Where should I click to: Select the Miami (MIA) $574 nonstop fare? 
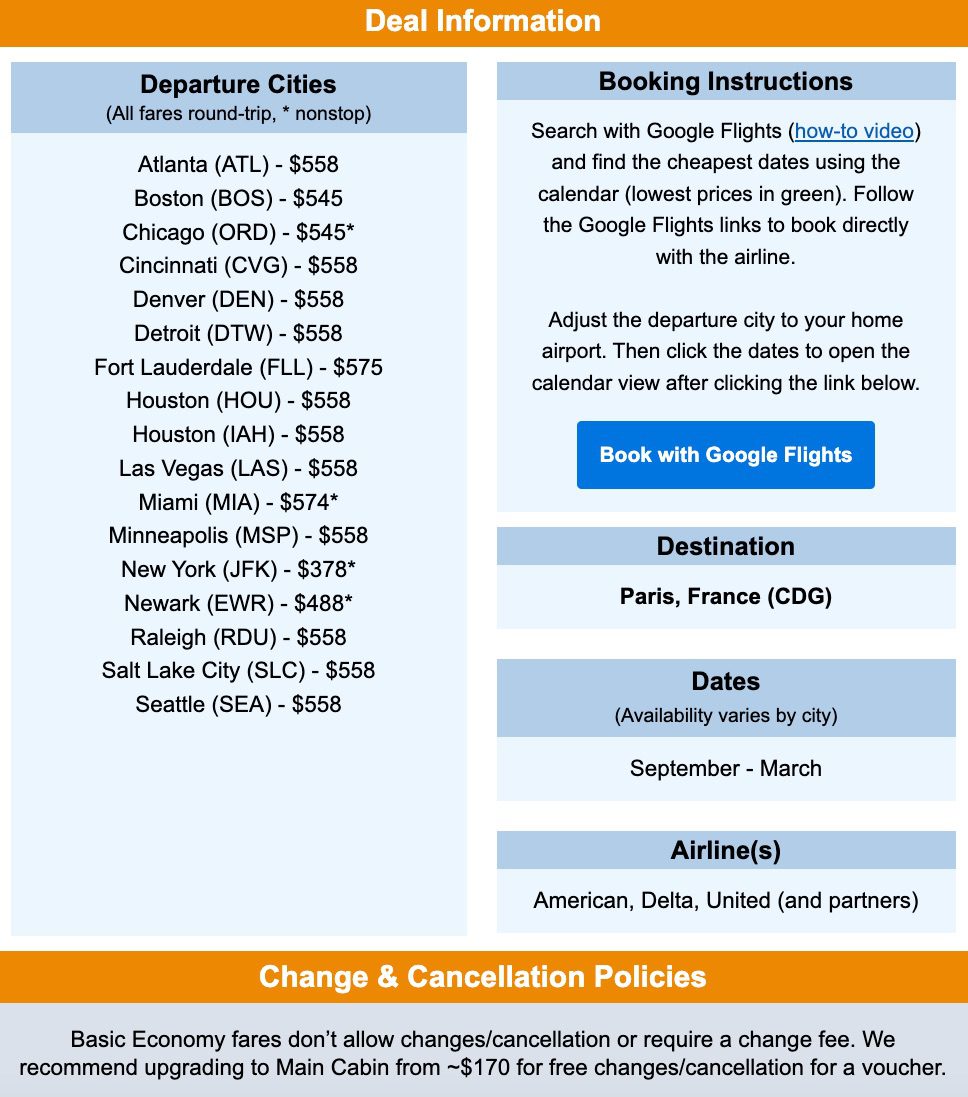pos(238,502)
